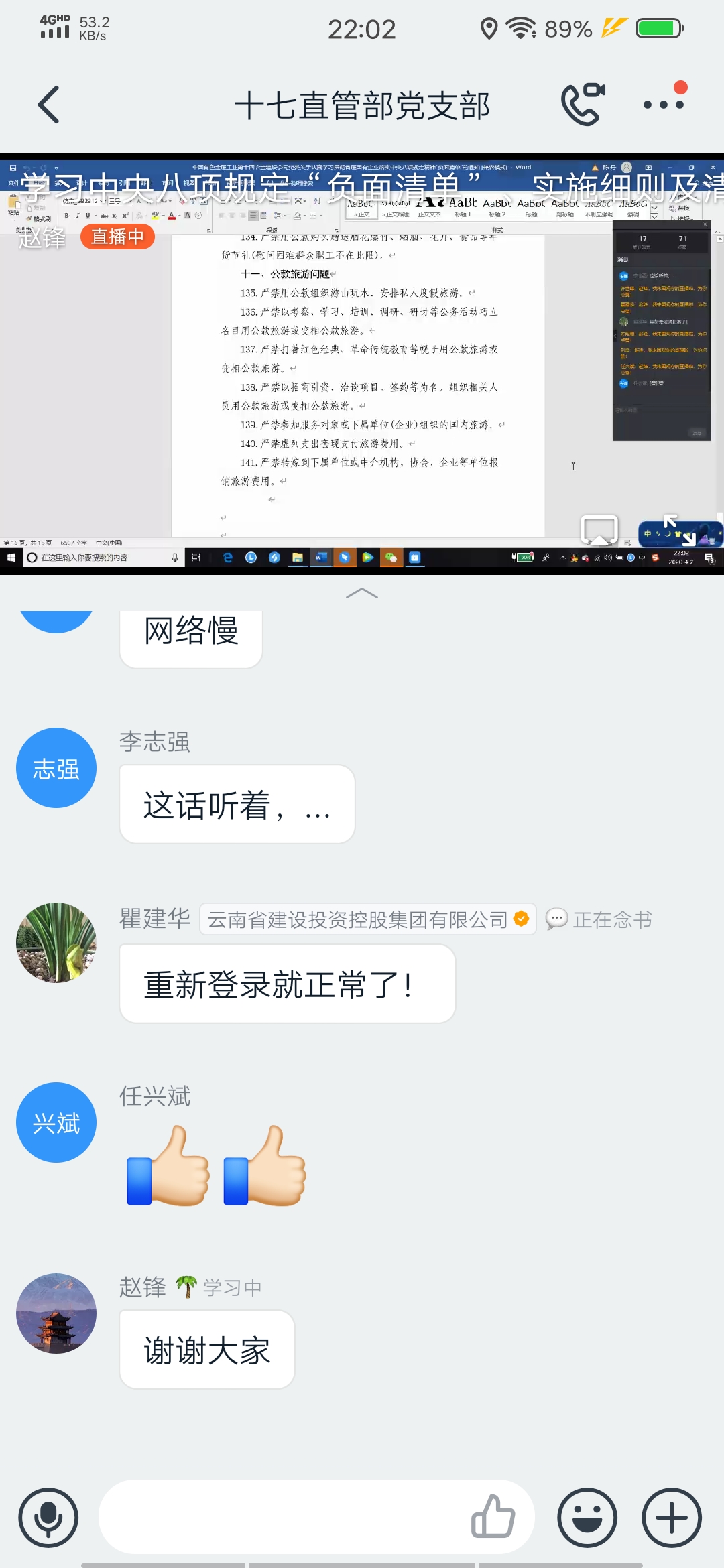Focus the message text field
The width and height of the screenshot is (724, 1568).
coord(282,1516)
